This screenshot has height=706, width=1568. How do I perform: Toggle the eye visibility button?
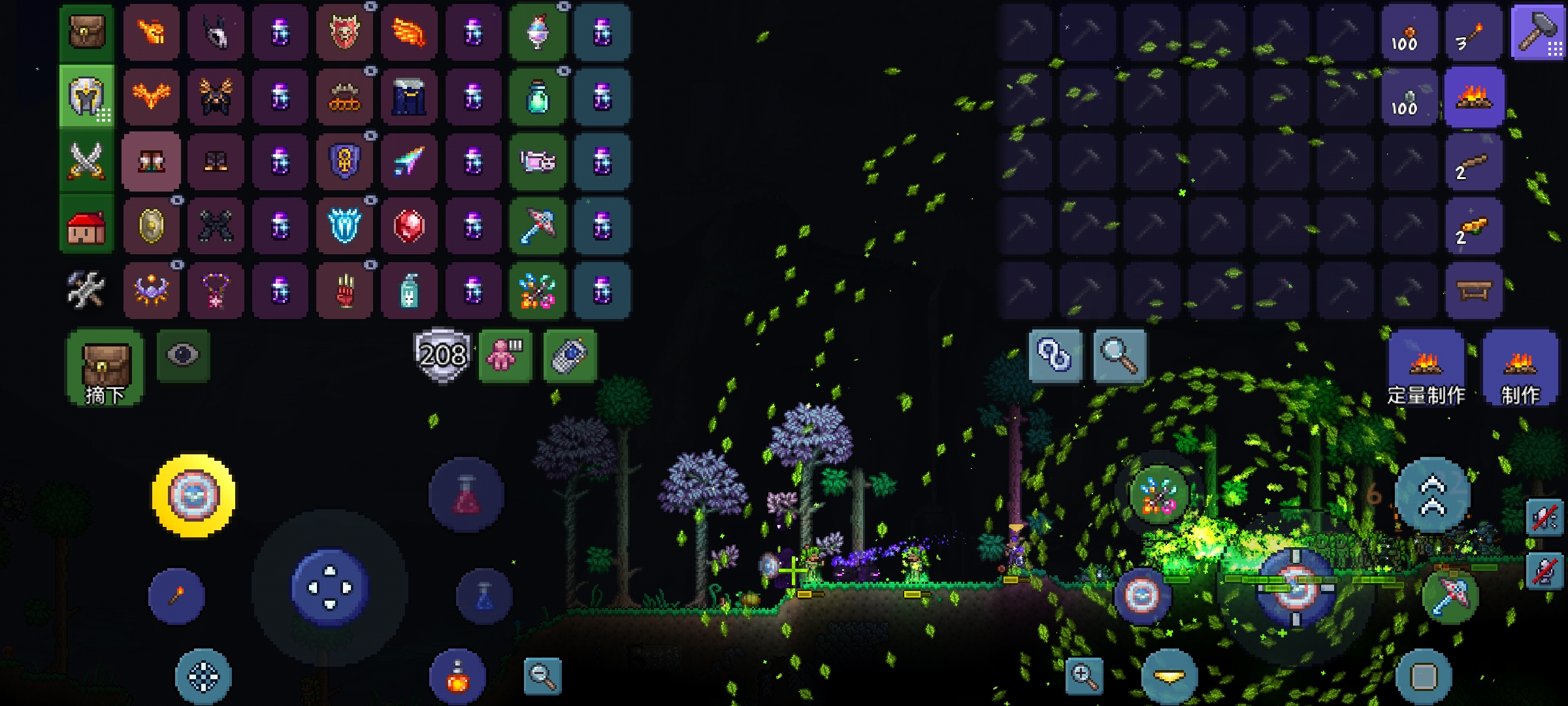point(183,356)
